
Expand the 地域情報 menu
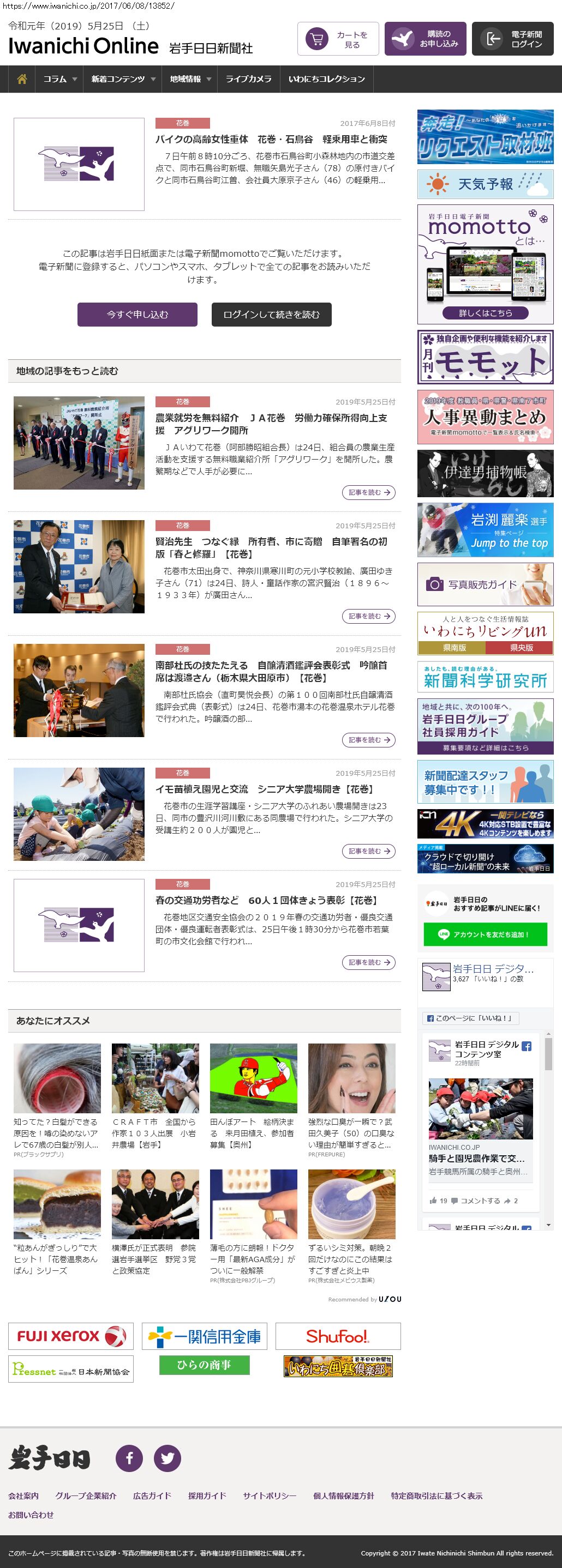(190, 79)
